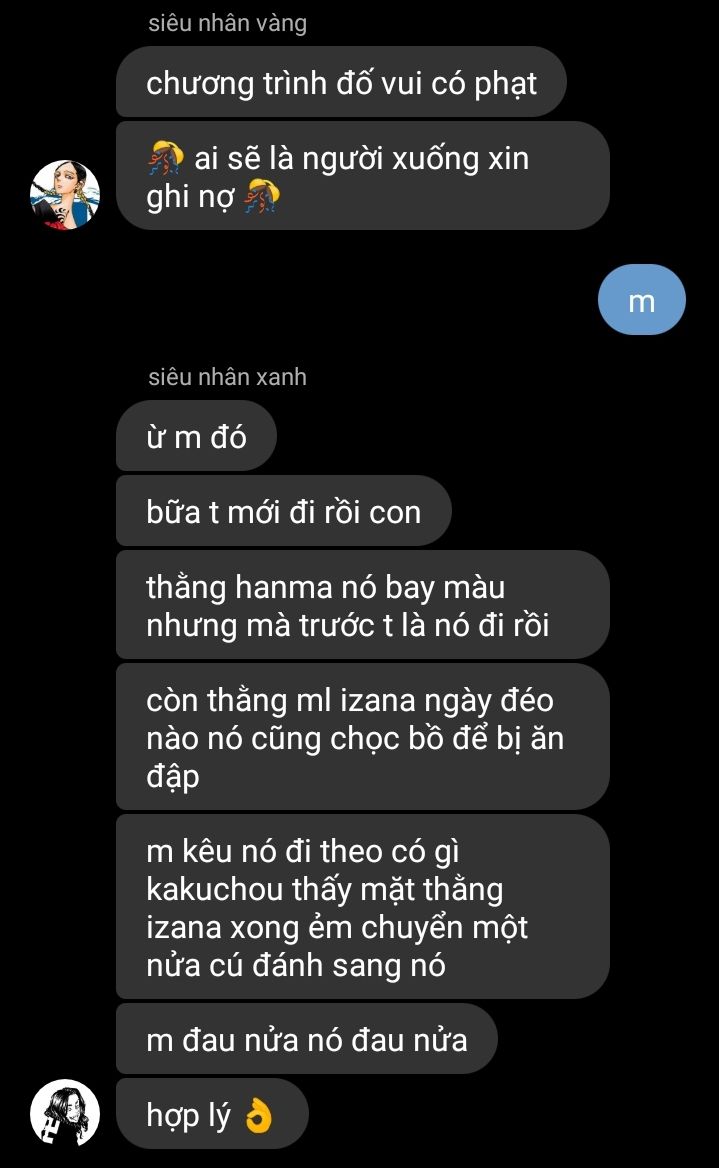Open siêu nhân vàng's profile avatar
719x1168 pixels.
pyautogui.click(x=65, y=195)
